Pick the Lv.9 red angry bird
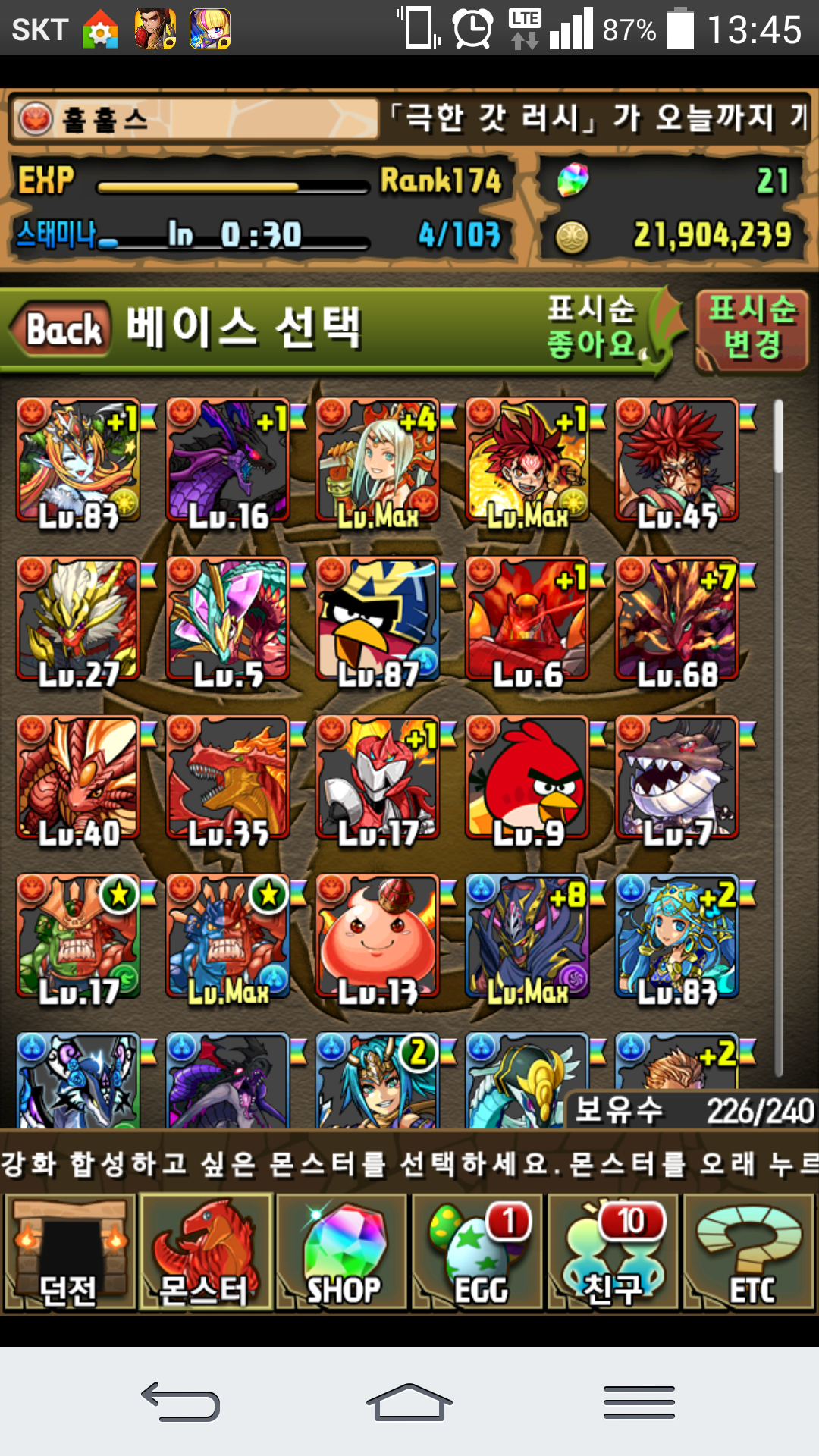 coord(527,777)
